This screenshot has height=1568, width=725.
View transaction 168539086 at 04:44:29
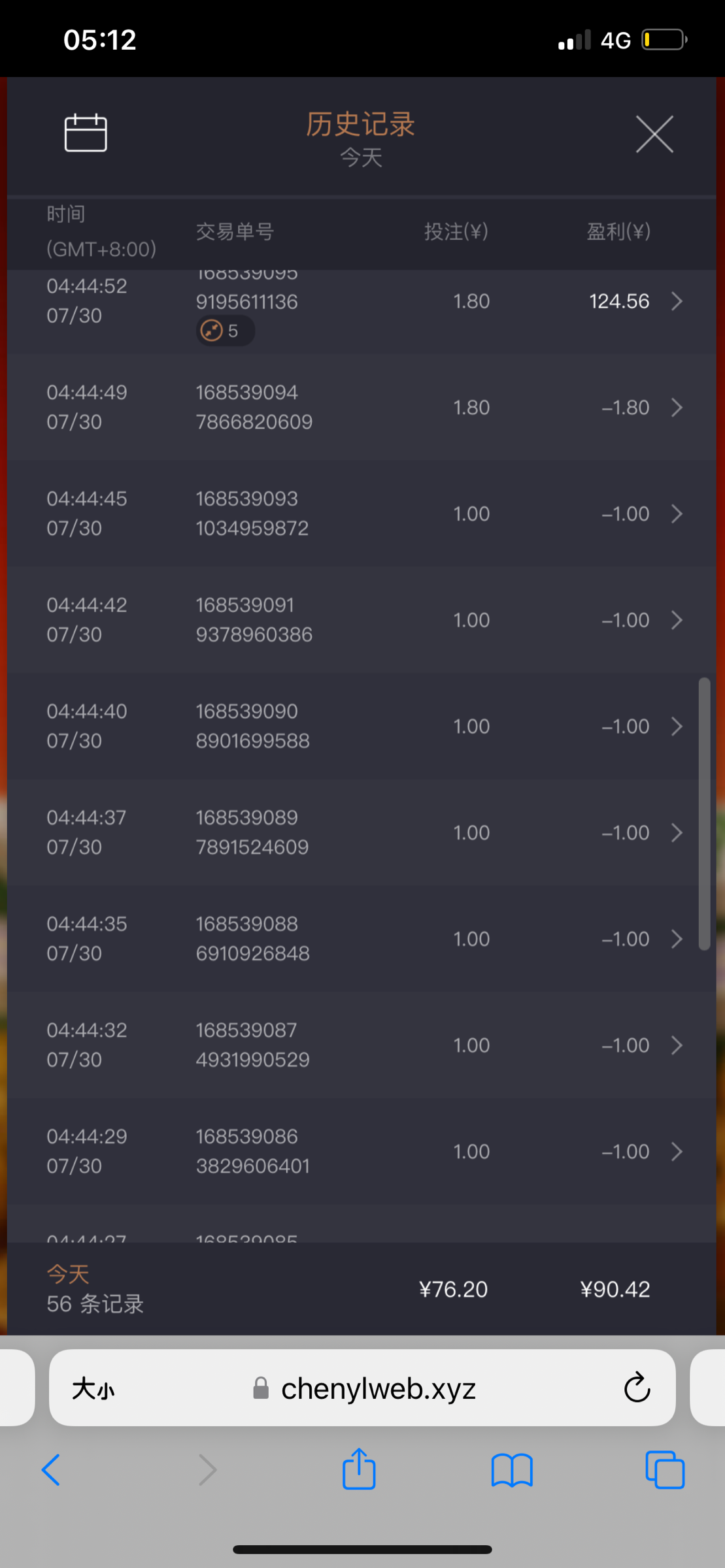pos(676,1152)
